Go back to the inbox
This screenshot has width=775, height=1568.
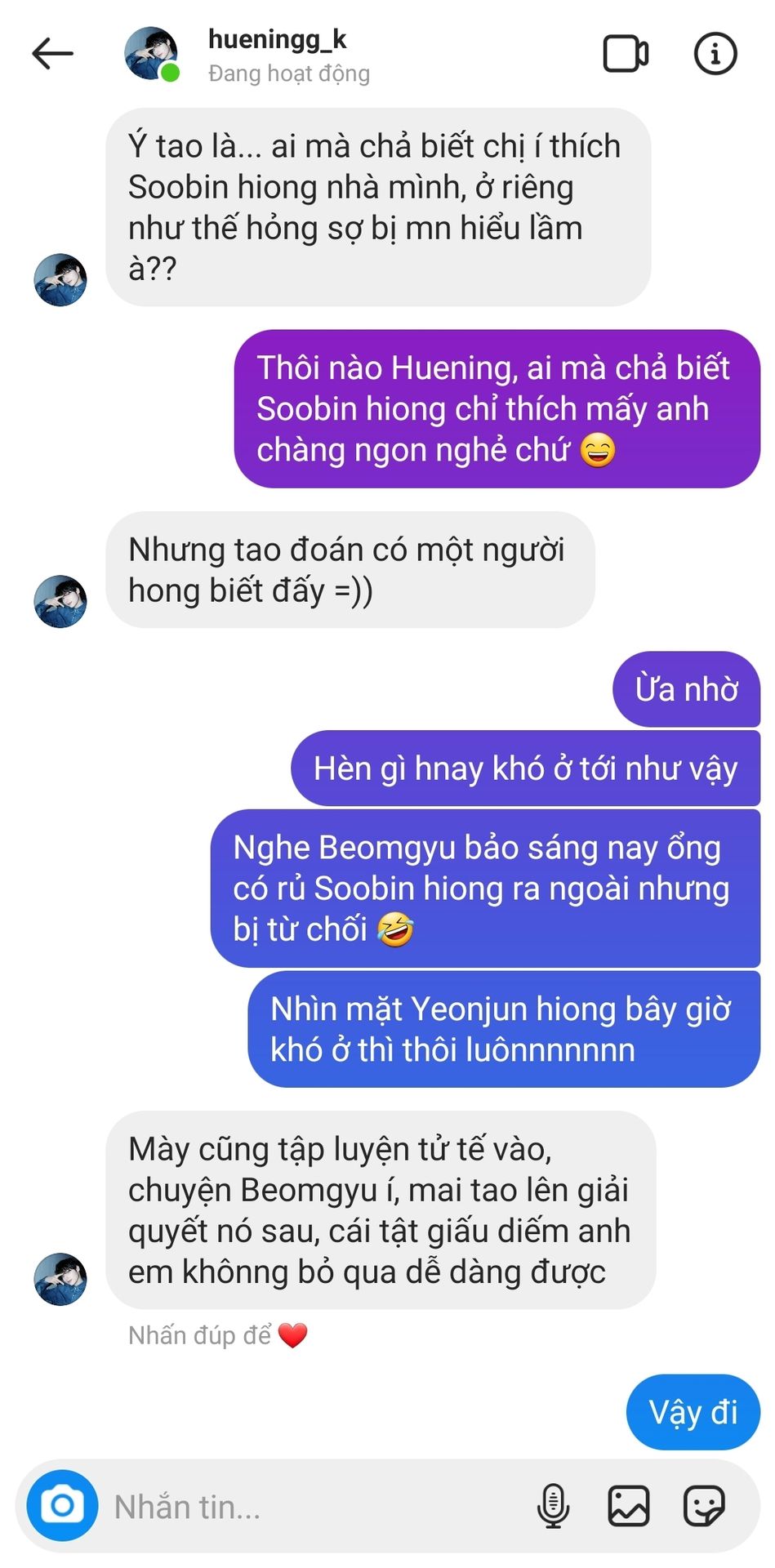pos(53,55)
